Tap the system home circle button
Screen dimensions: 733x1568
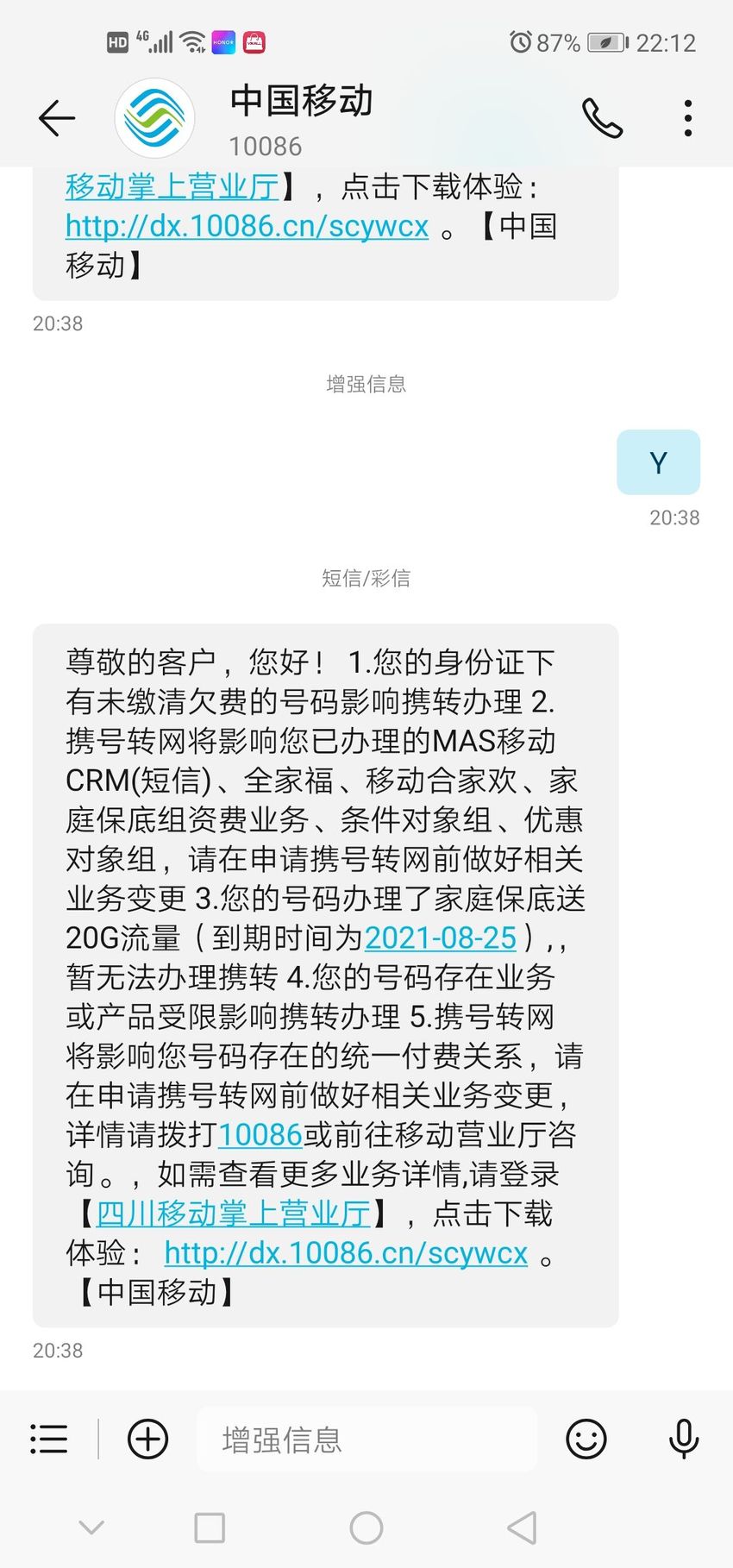366,1527
